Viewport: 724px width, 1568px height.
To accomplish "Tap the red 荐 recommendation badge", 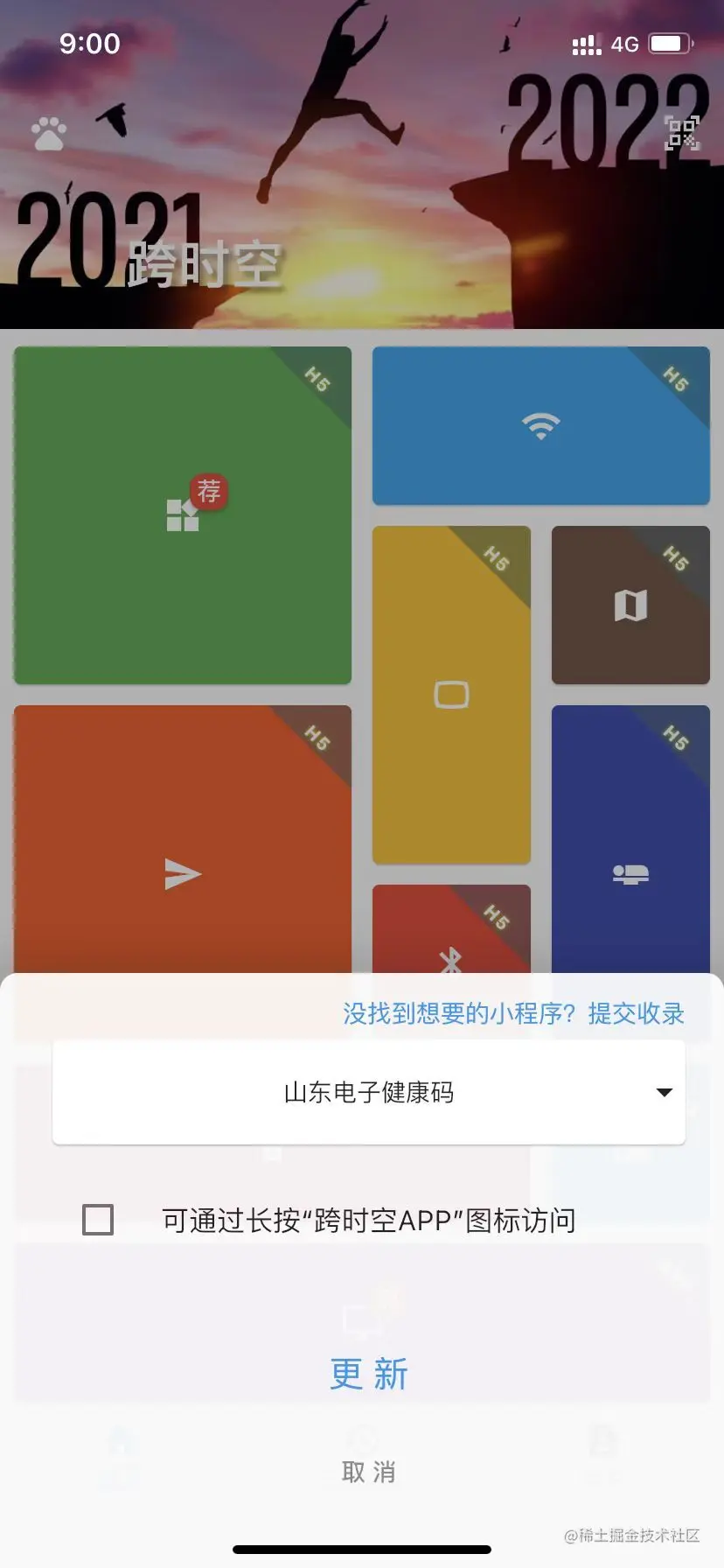I will click(207, 493).
